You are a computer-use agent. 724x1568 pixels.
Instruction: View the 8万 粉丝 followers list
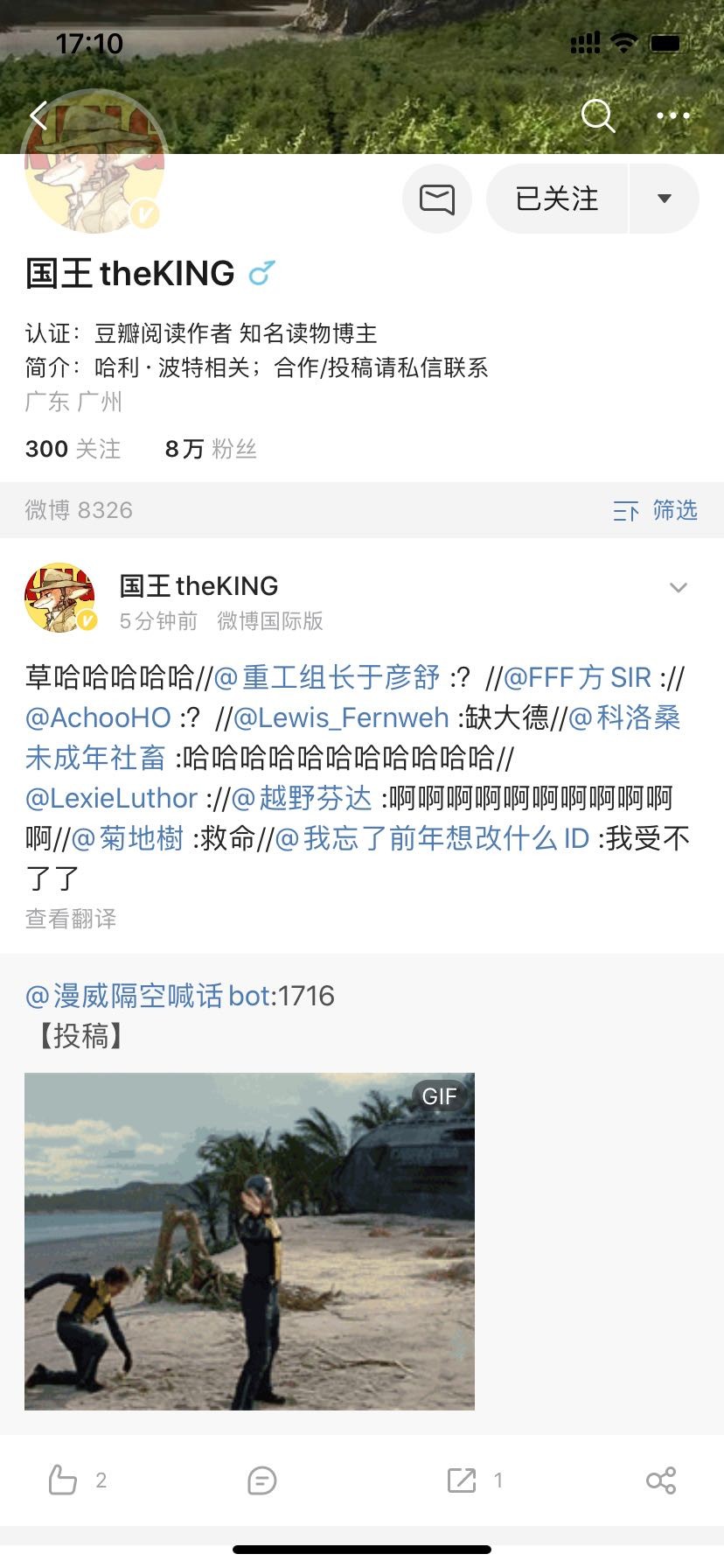211,449
